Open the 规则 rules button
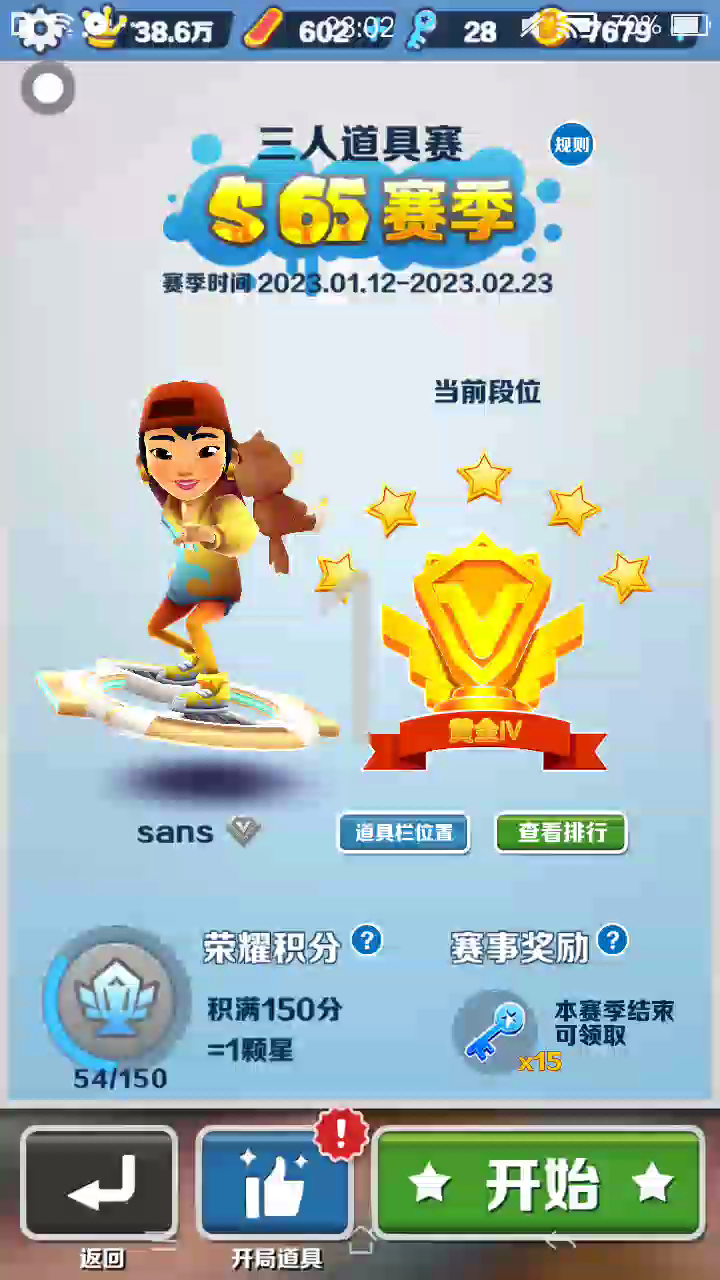Image resolution: width=720 pixels, height=1280 pixels. (x=572, y=146)
